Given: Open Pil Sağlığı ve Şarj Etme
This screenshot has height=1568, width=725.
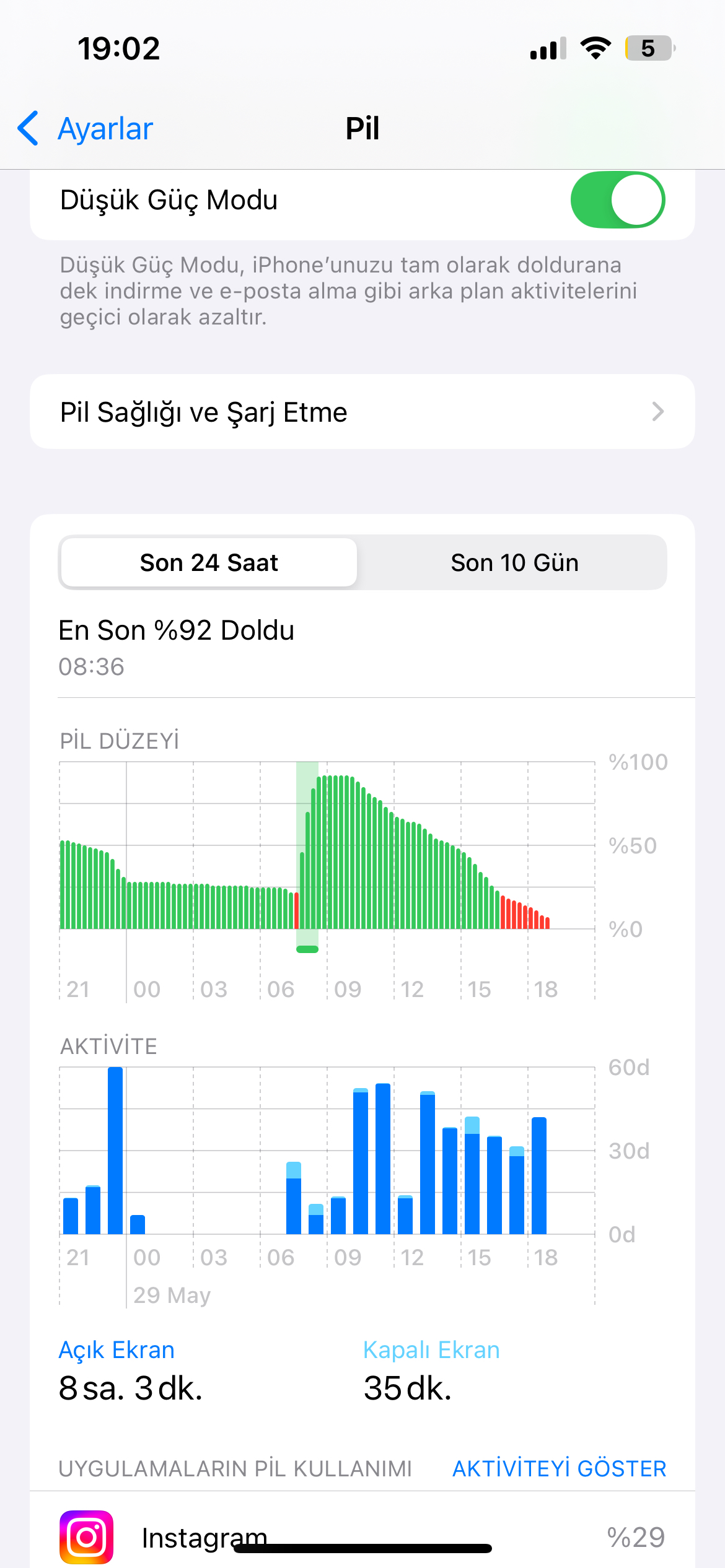Looking at the screenshot, I should click(x=362, y=412).
